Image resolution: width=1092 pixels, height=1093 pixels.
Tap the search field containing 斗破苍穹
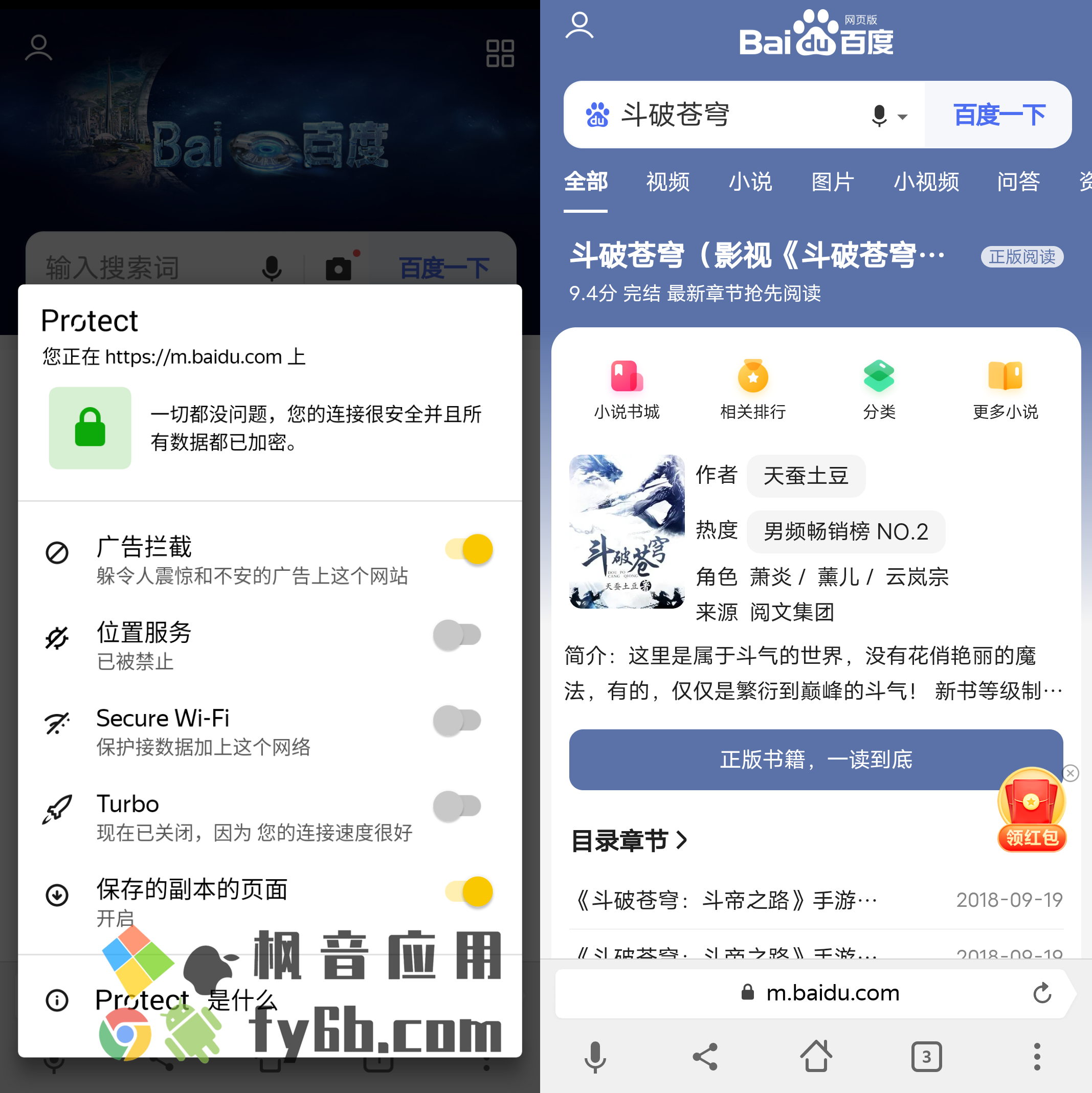[736, 115]
